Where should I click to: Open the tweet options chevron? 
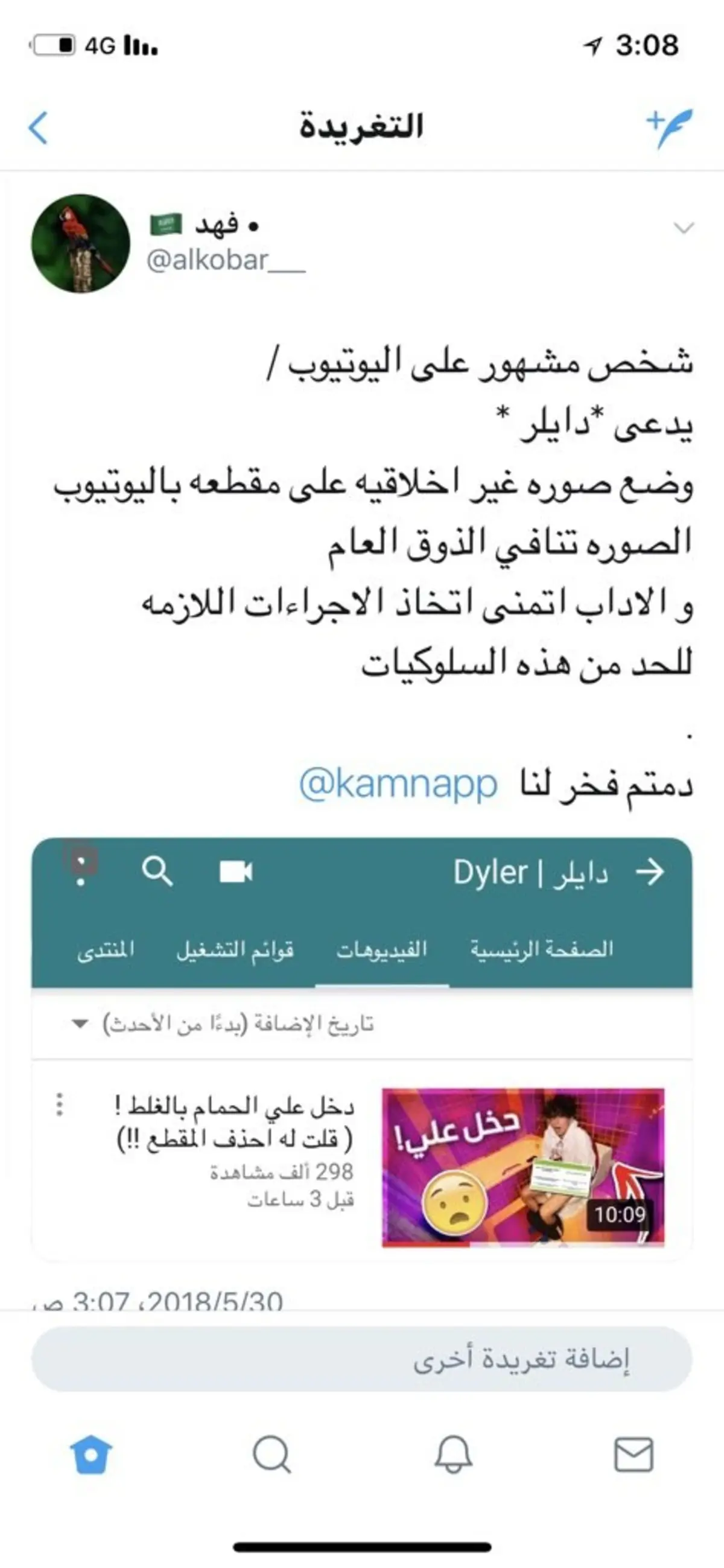click(684, 228)
